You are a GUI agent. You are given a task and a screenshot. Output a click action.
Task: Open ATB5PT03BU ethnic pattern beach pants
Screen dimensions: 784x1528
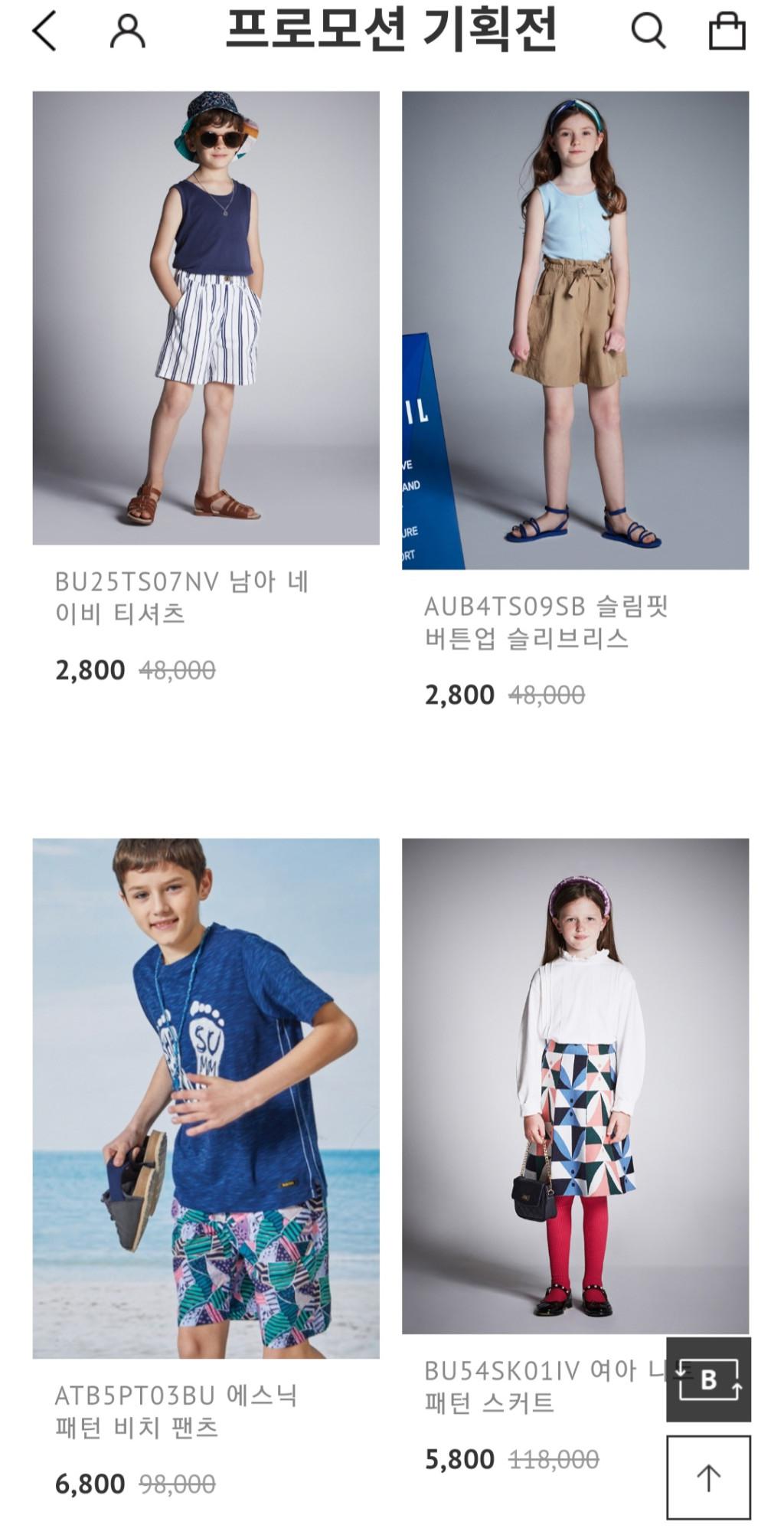point(205,1099)
